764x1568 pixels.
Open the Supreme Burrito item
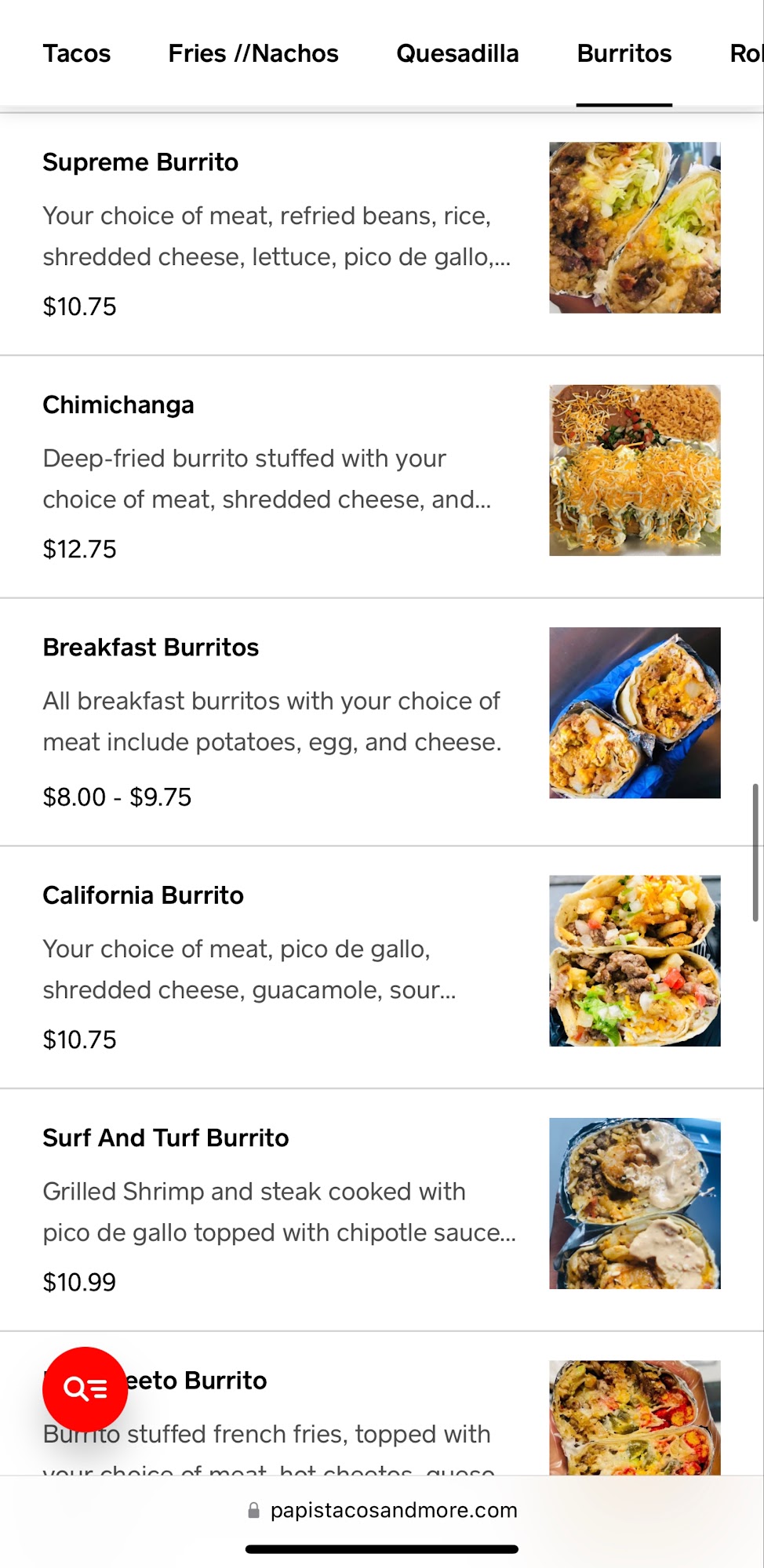pos(140,162)
